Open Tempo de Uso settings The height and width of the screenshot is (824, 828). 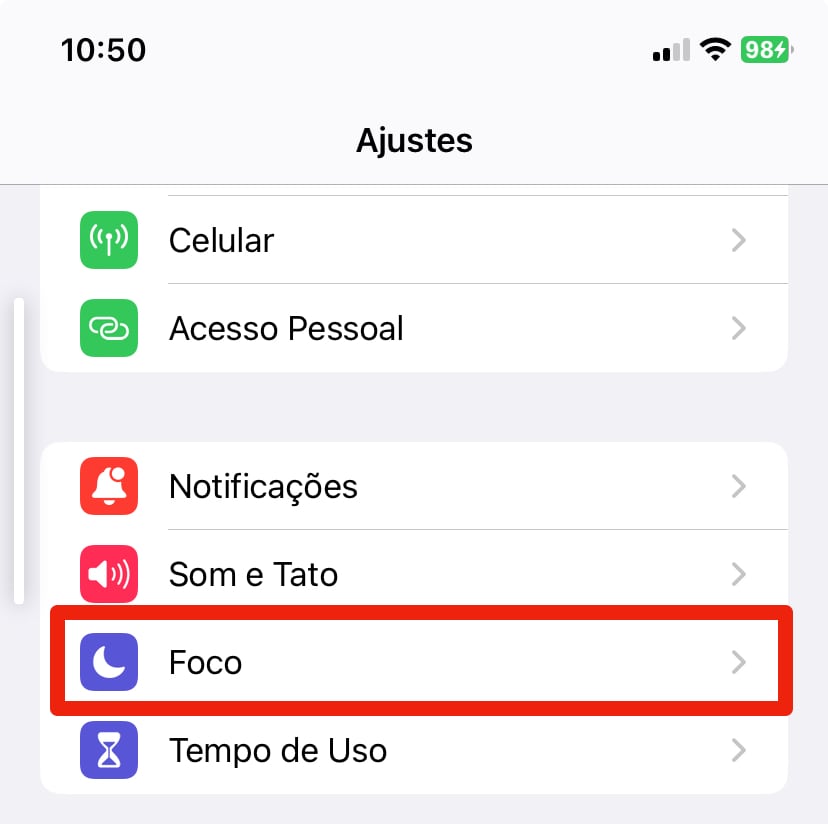(413, 750)
